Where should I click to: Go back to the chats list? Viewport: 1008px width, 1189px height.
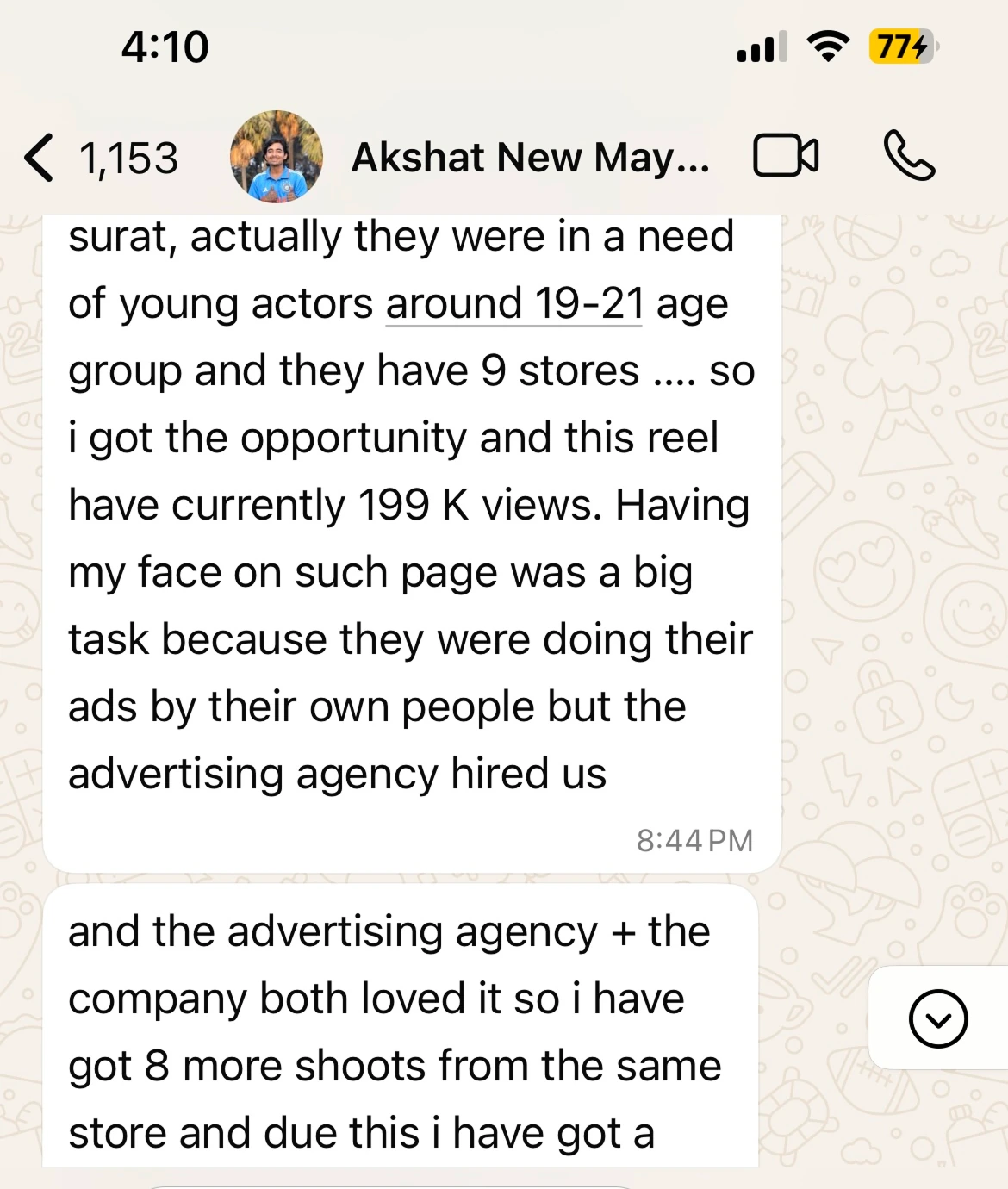click(40, 158)
